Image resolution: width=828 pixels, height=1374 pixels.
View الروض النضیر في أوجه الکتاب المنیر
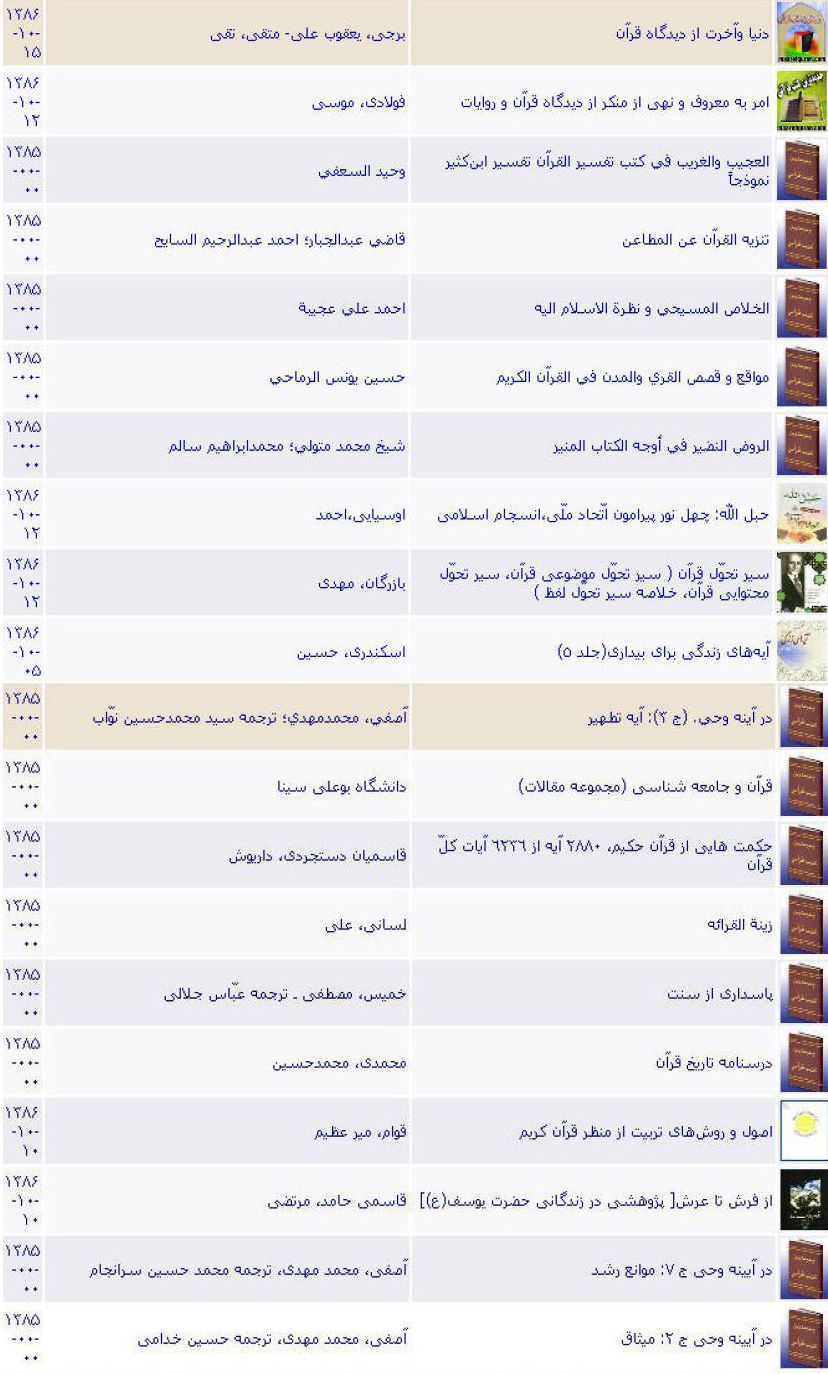[x=661, y=446]
